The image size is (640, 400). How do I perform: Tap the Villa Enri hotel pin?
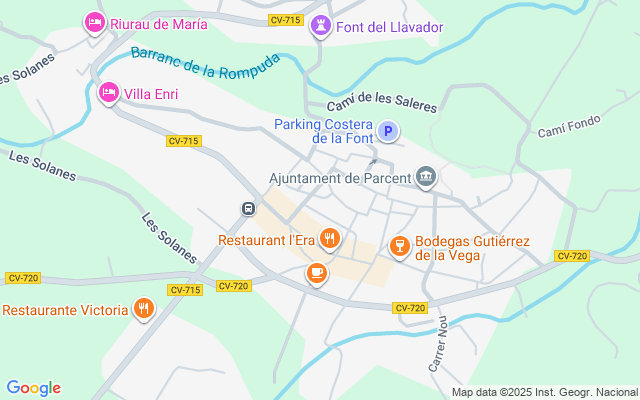coord(109,93)
